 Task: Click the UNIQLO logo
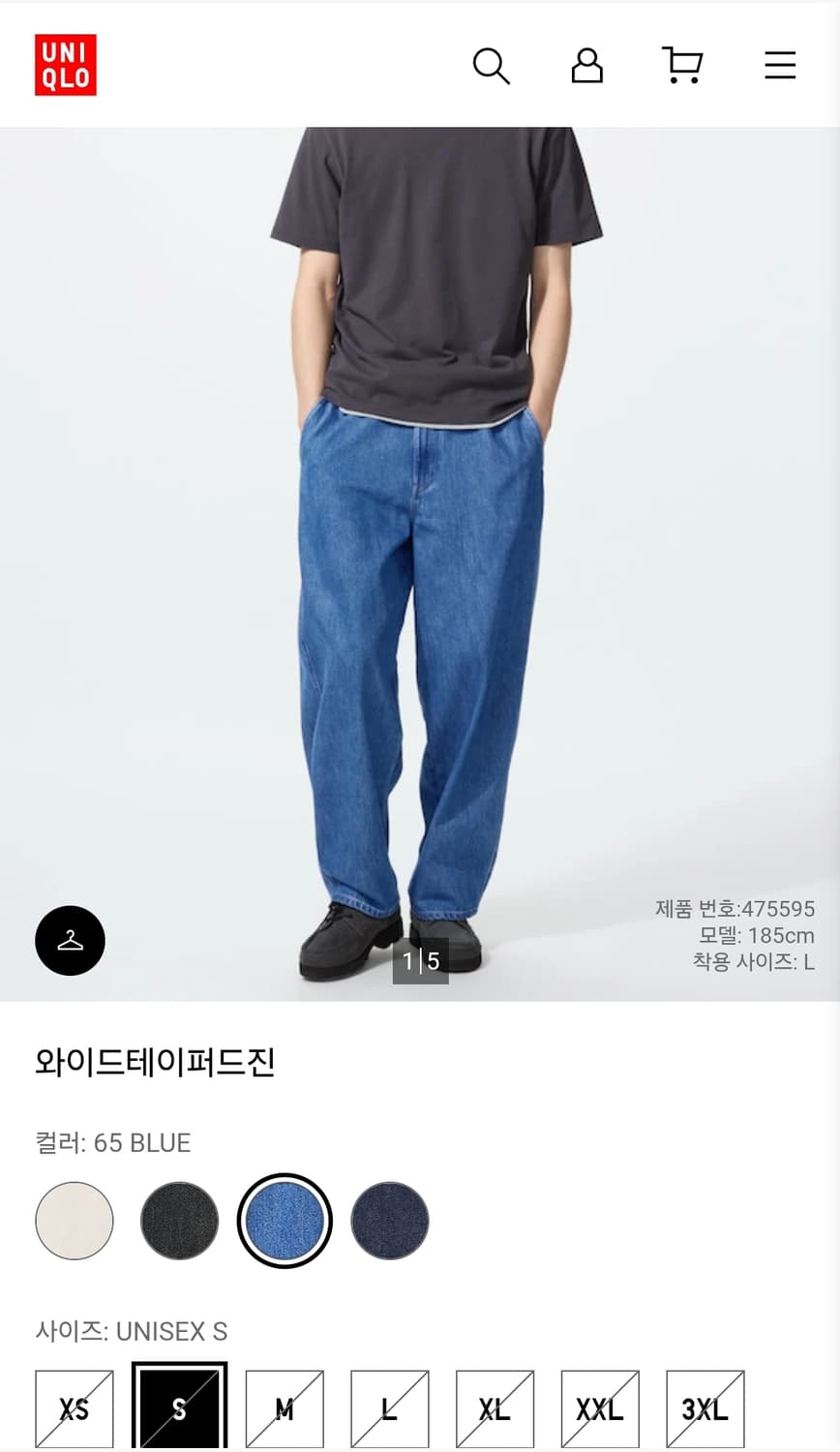tap(65, 63)
